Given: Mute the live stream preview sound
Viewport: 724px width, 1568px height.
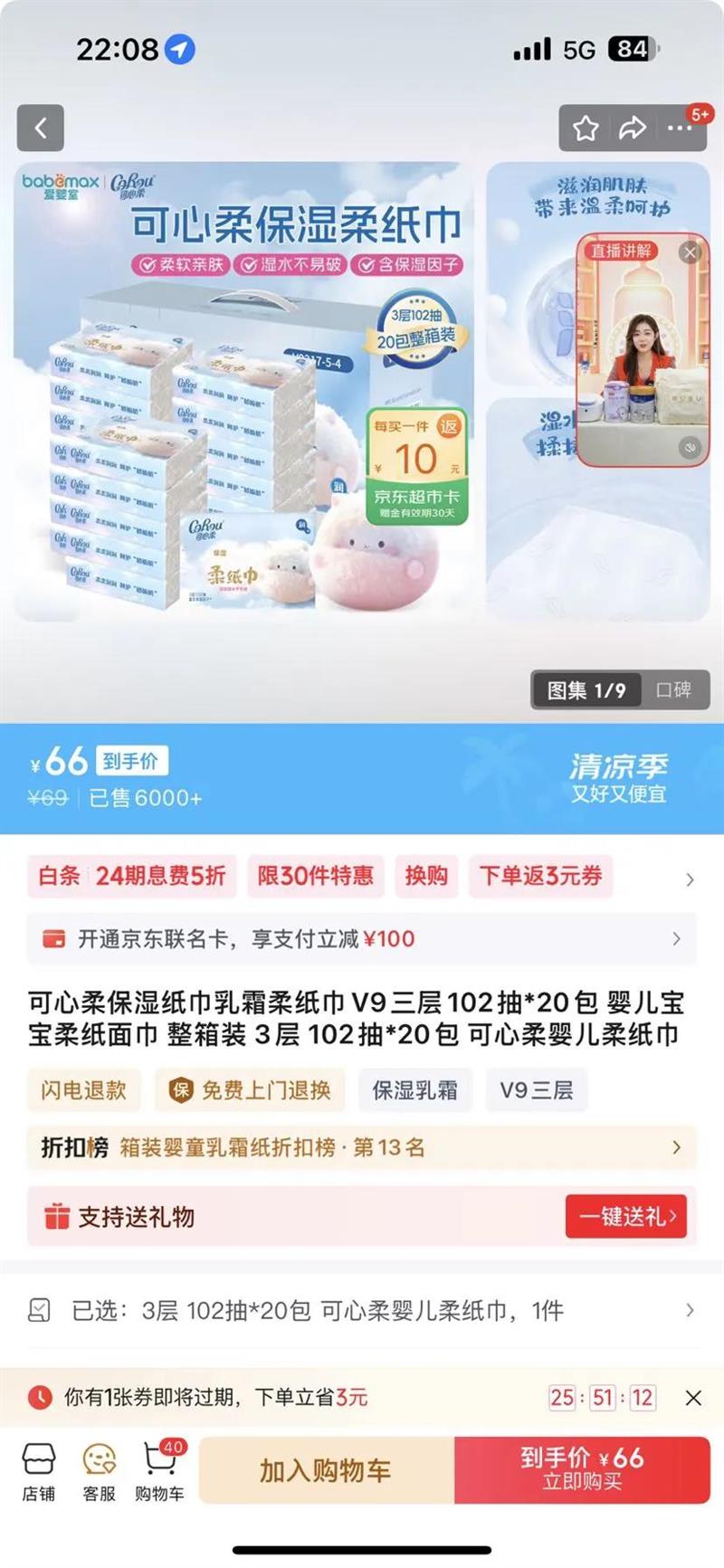Looking at the screenshot, I should click(691, 447).
